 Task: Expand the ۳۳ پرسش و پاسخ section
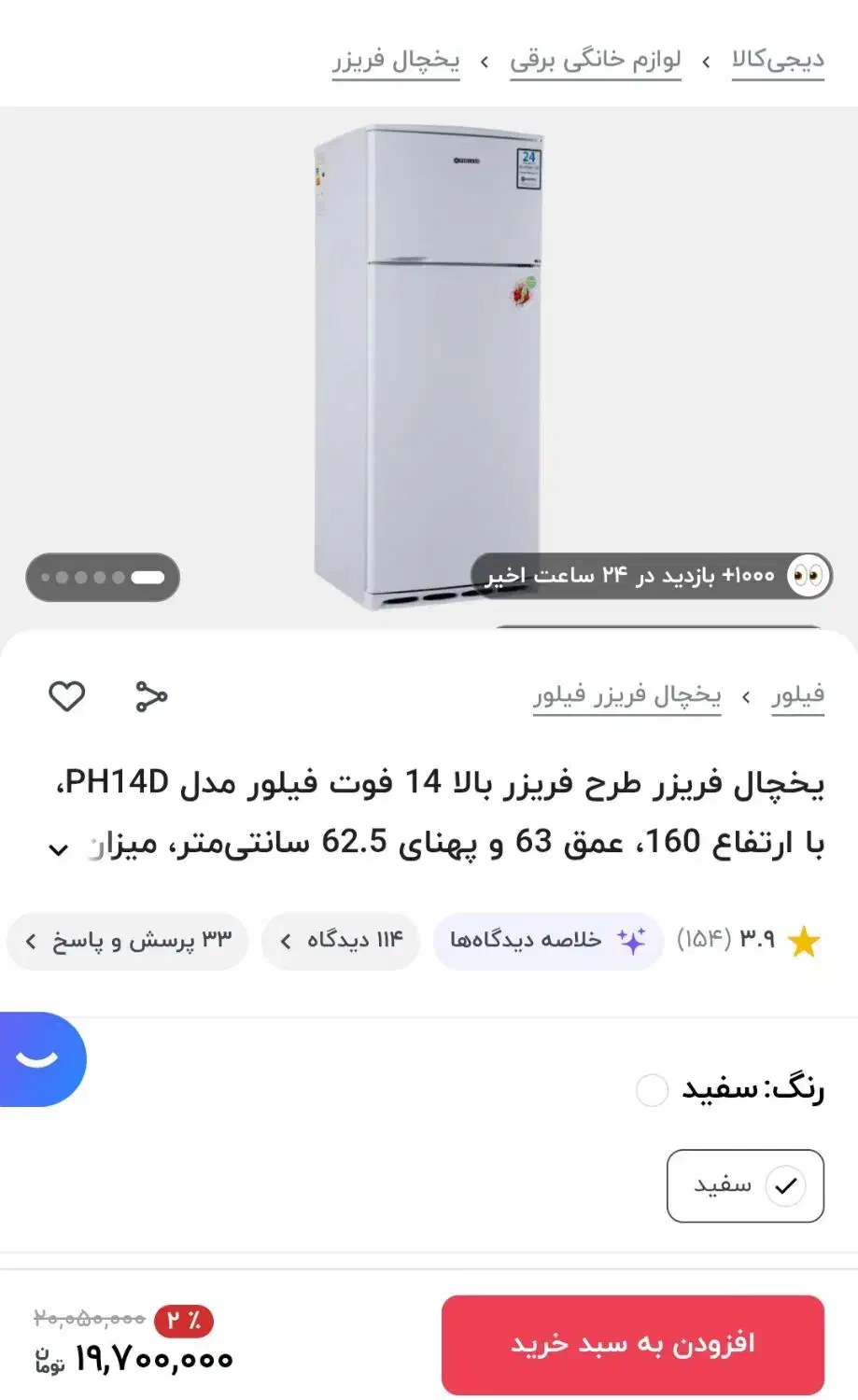pyautogui.click(x=127, y=941)
